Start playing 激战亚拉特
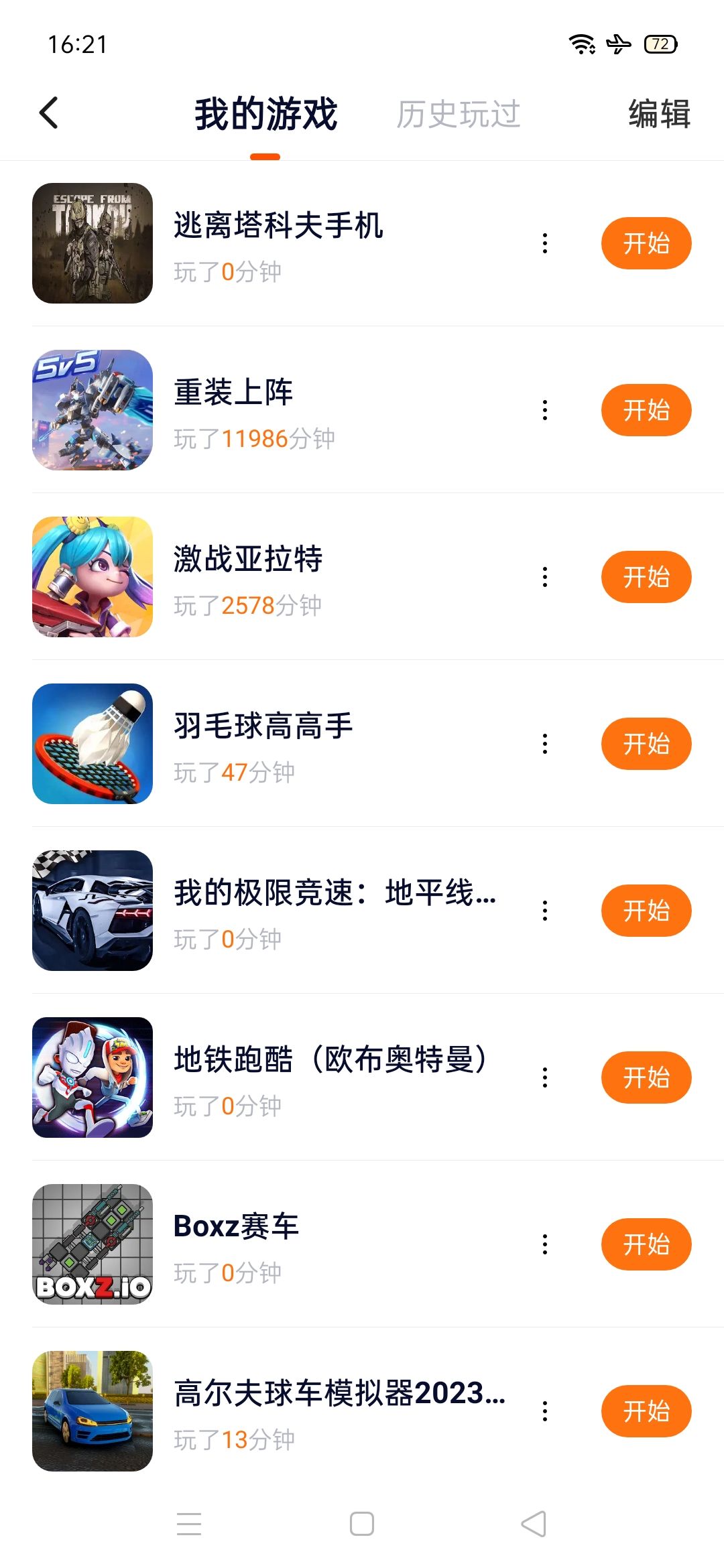The width and height of the screenshot is (724, 1568). click(646, 577)
